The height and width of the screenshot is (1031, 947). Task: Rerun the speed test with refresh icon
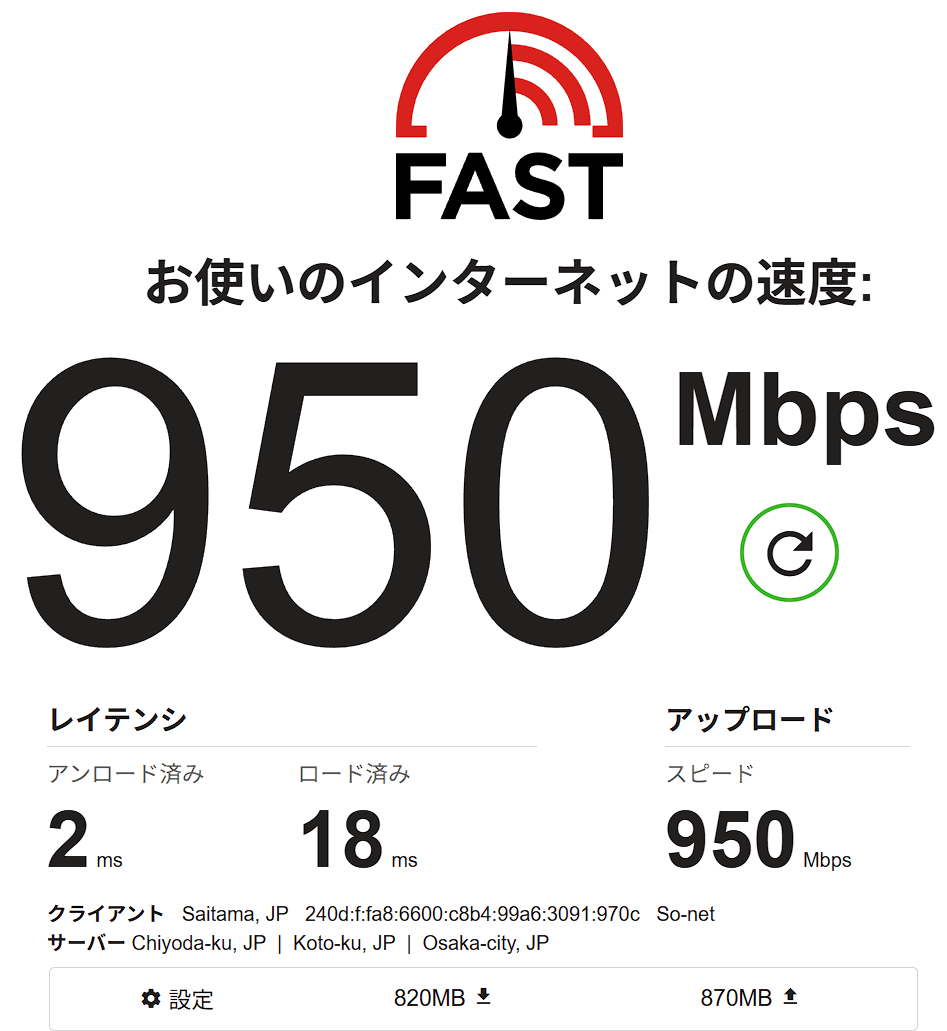789,553
